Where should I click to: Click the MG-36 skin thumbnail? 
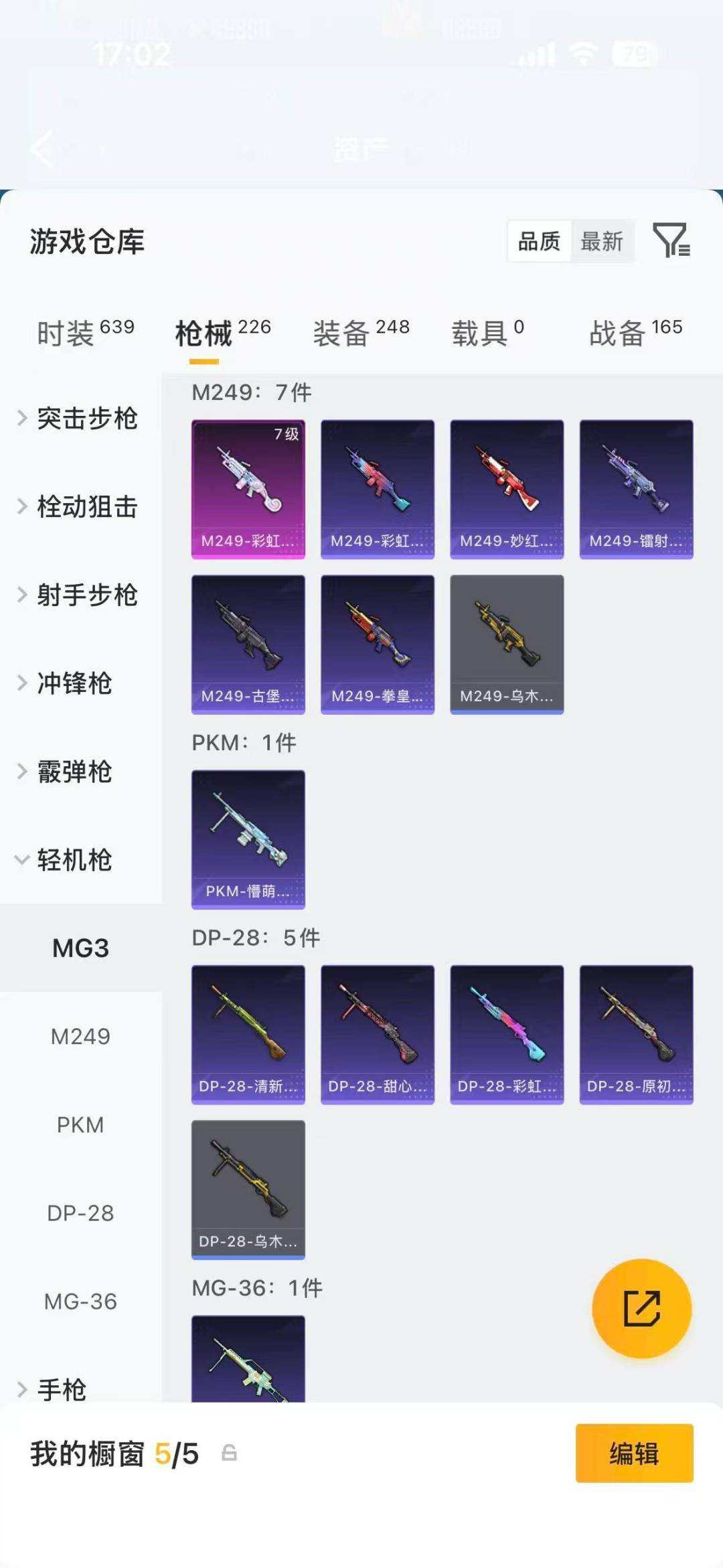point(248,1366)
